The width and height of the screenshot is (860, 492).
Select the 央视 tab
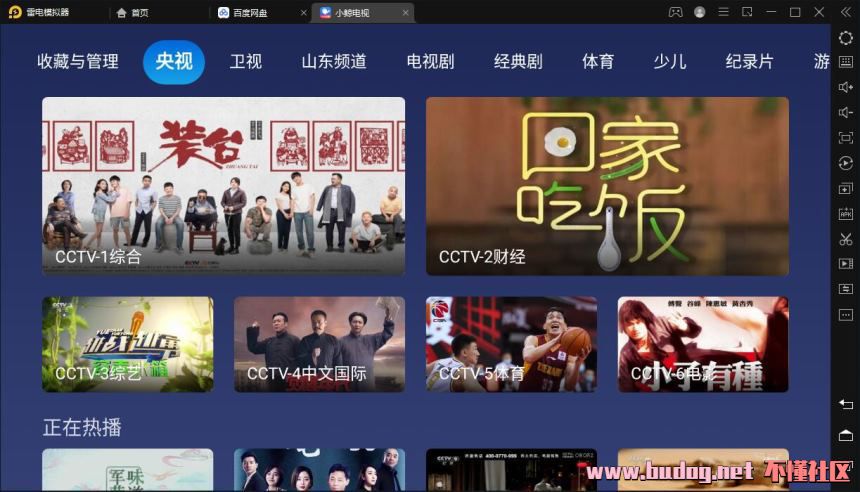coord(174,62)
